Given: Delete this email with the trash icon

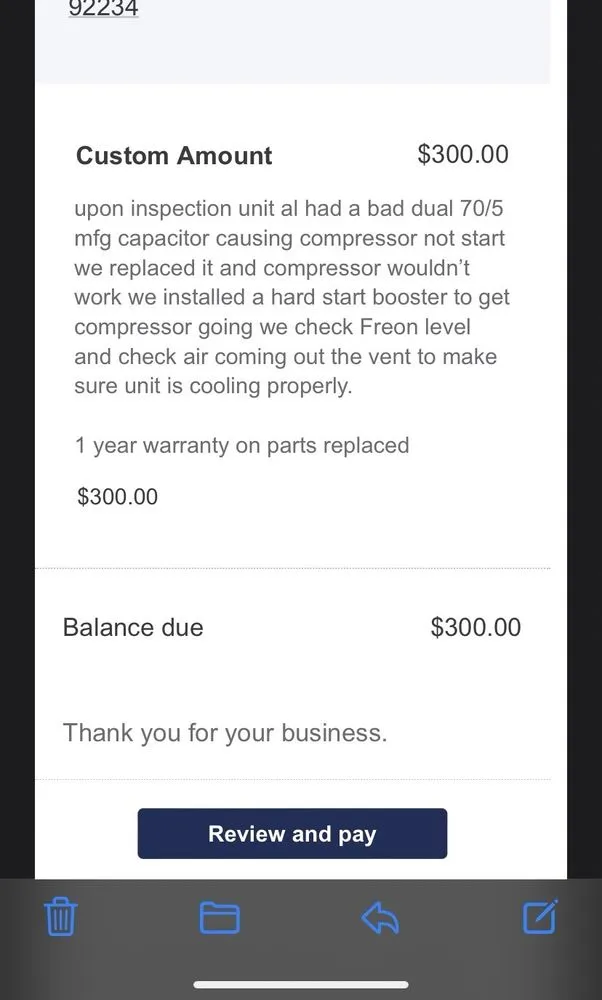Looking at the screenshot, I should pos(61,916).
